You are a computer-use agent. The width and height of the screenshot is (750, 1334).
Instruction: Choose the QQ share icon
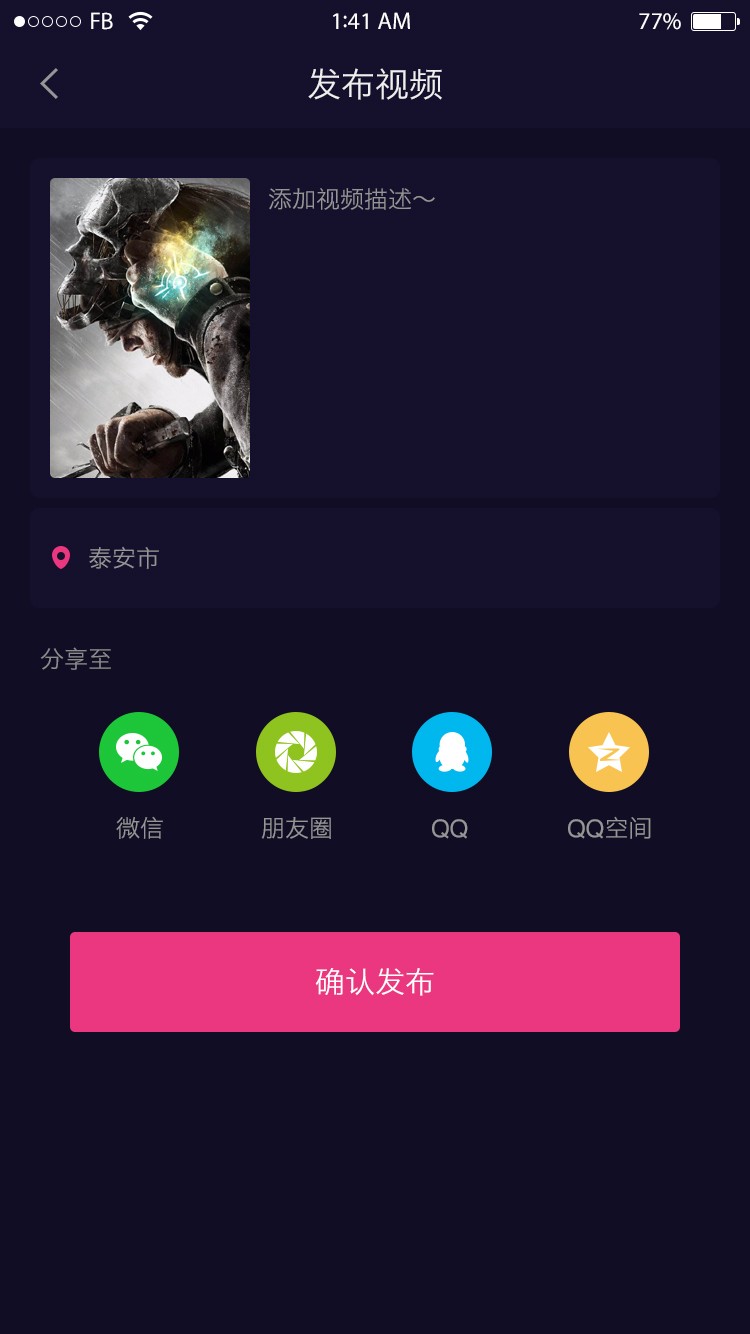[452, 752]
